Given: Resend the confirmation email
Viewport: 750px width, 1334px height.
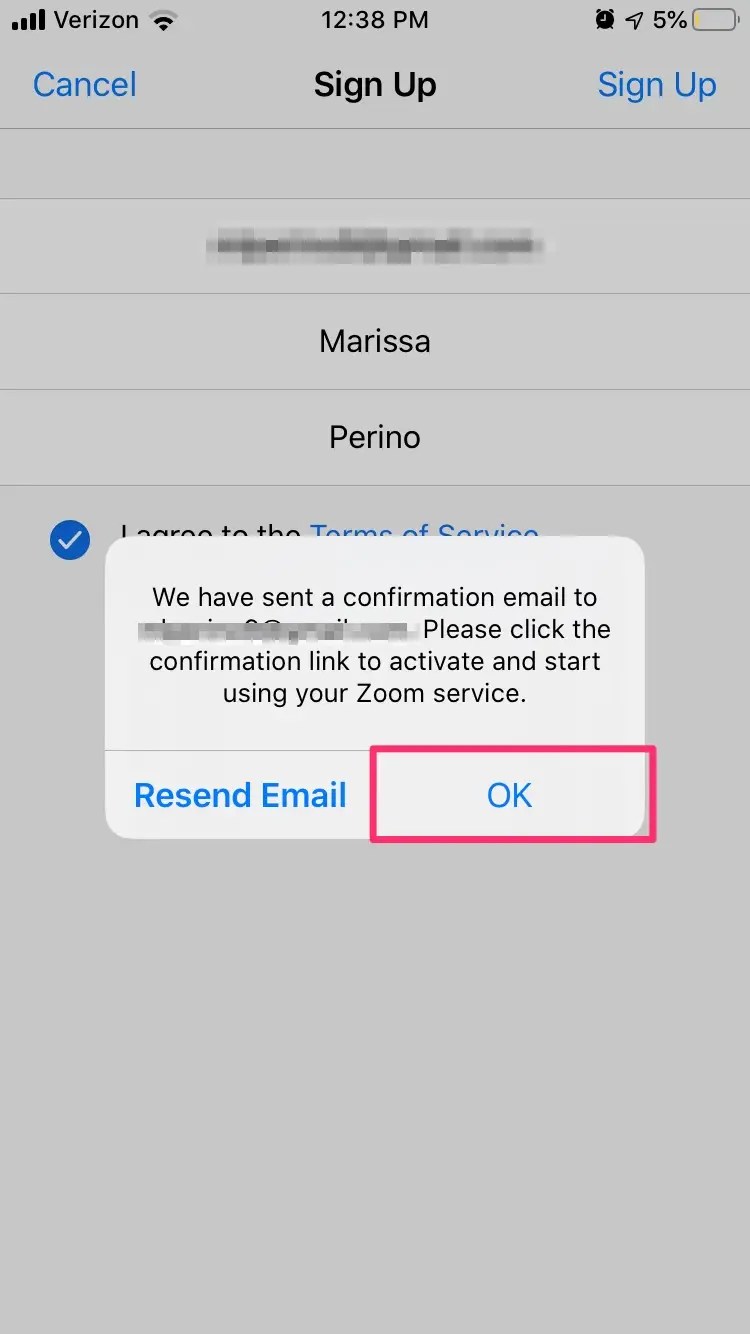Looking at the screenshot, I should [x=240, y=795].
